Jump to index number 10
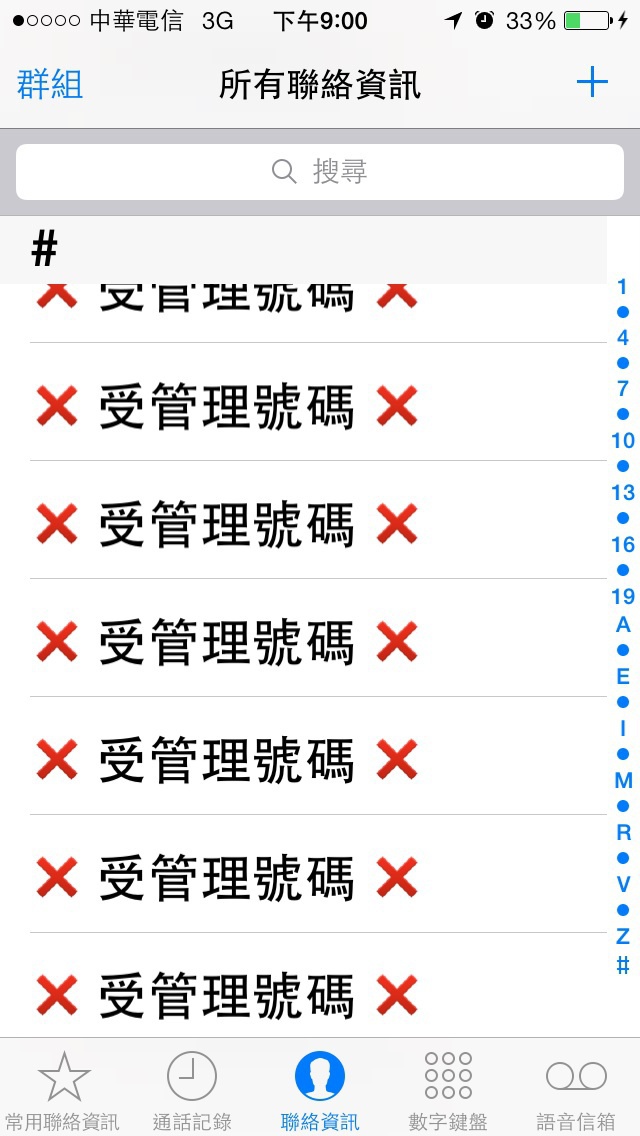Viewport: 640px width, 1136px height. (623, 440)
